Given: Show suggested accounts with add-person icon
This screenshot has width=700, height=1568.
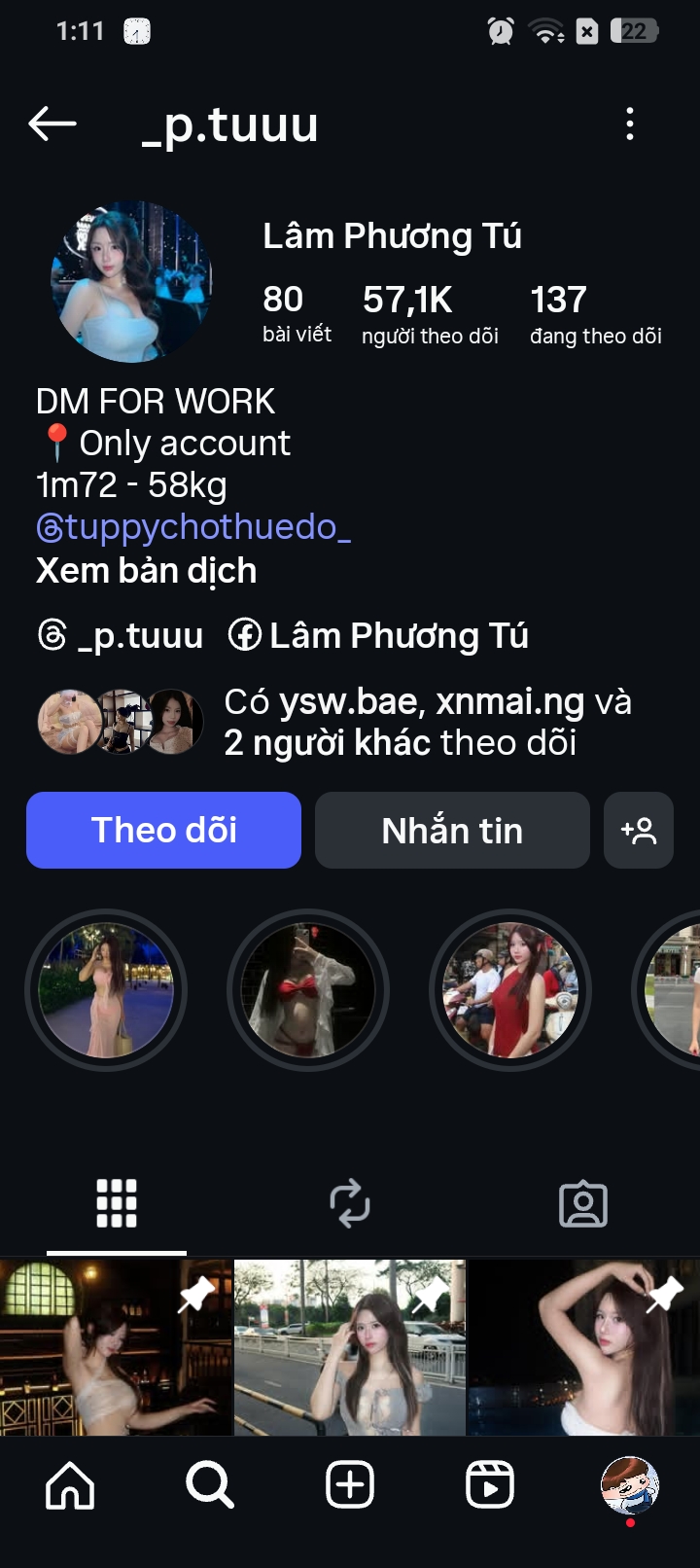Looking at the screenshot, I should 639,830.
